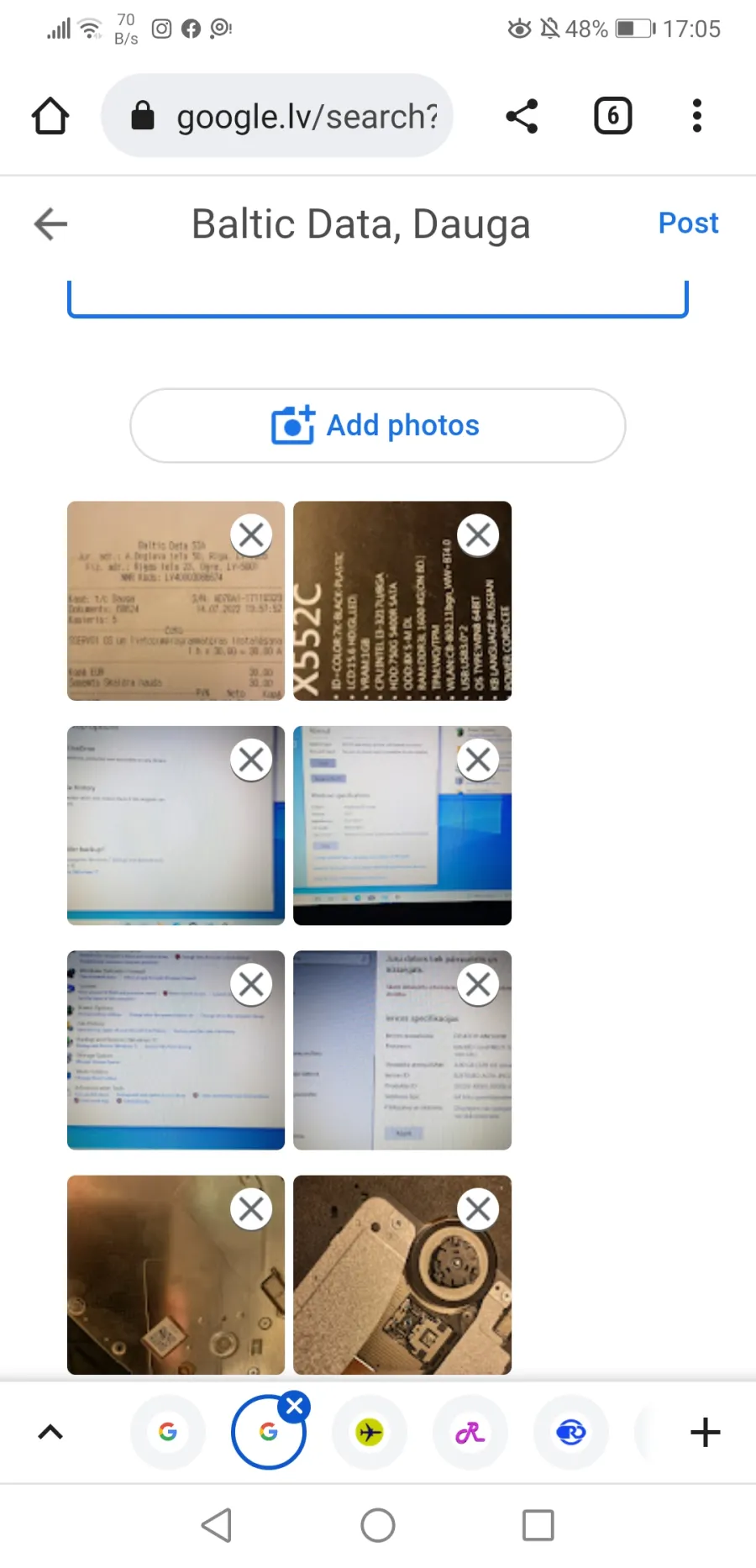Open browser home page
Viewport: 756px width, 1568px height.
50,116
